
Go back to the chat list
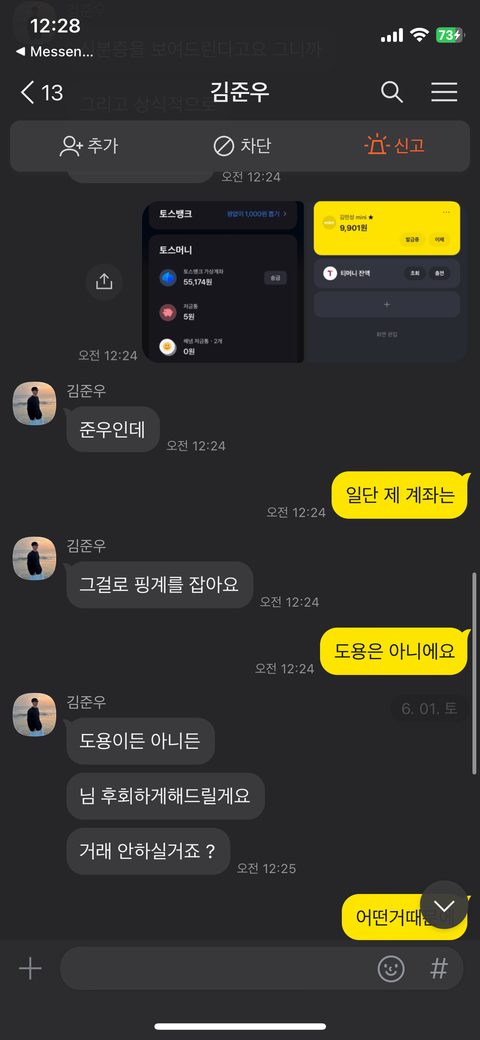pyautogui.click(x=41, y=92)
